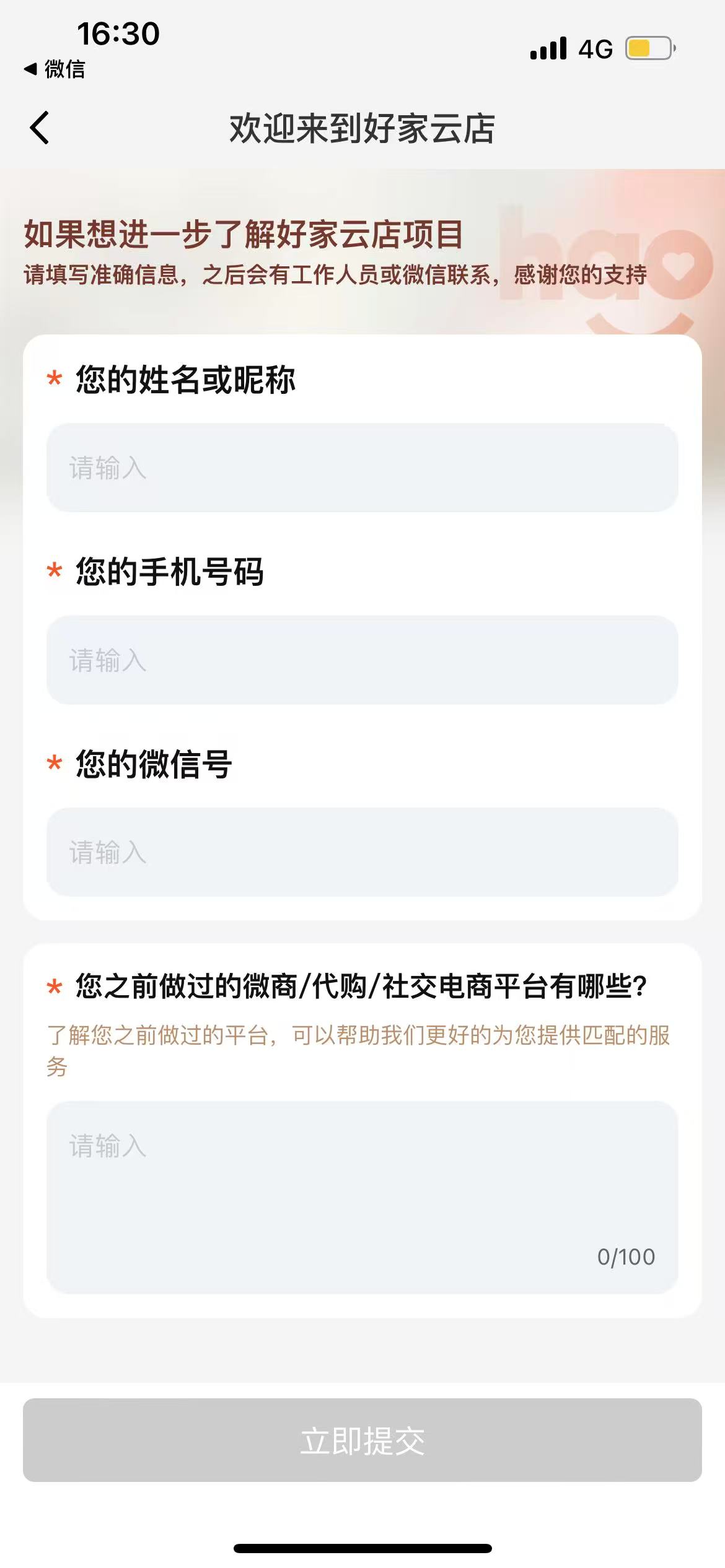Tap the back arrow in the header

point(40,127)
